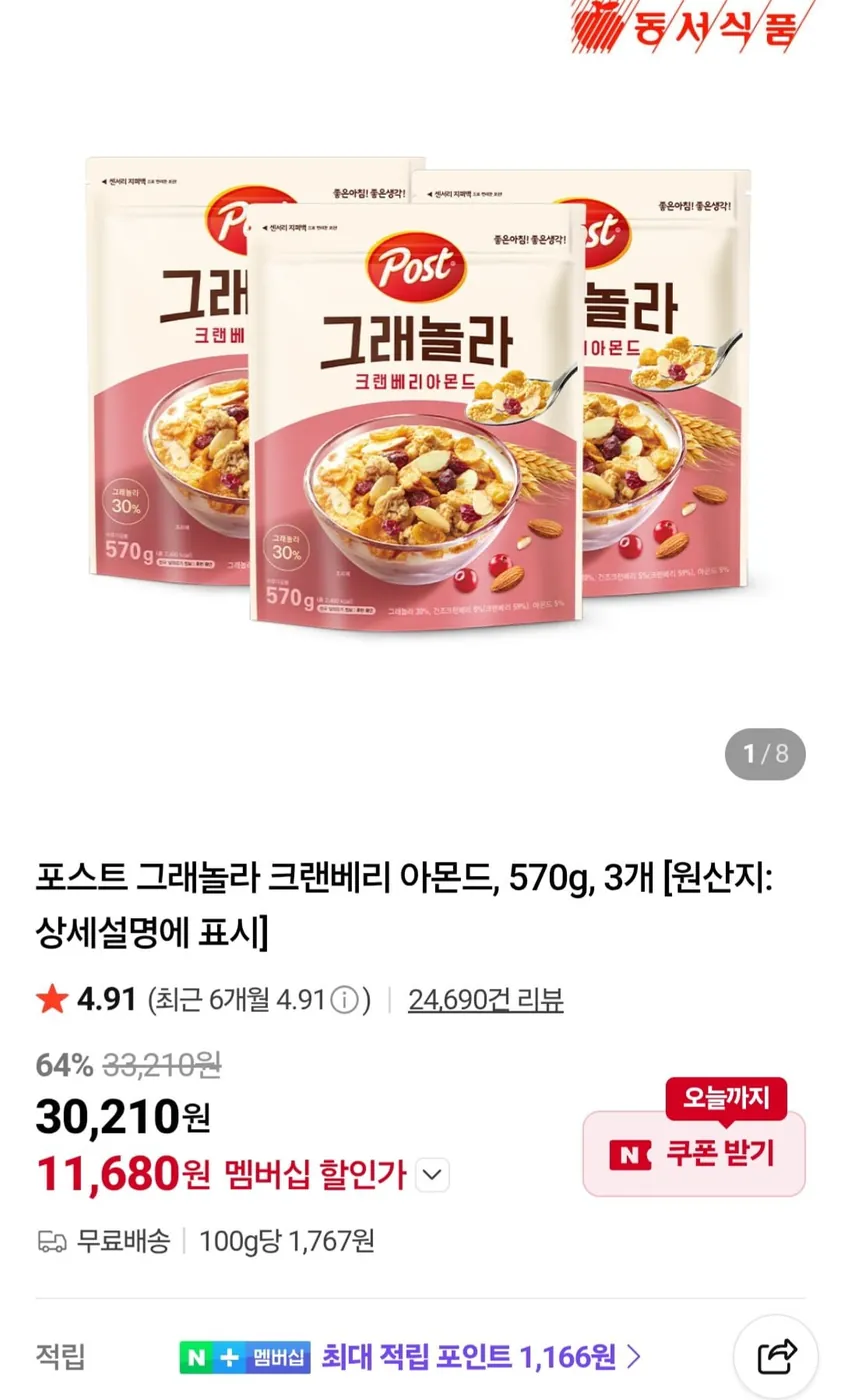Open the 쿠폰 받기 coupon button
Image resolution: width=841 pixels, height=1400 pixels.
pos(694,1152)
